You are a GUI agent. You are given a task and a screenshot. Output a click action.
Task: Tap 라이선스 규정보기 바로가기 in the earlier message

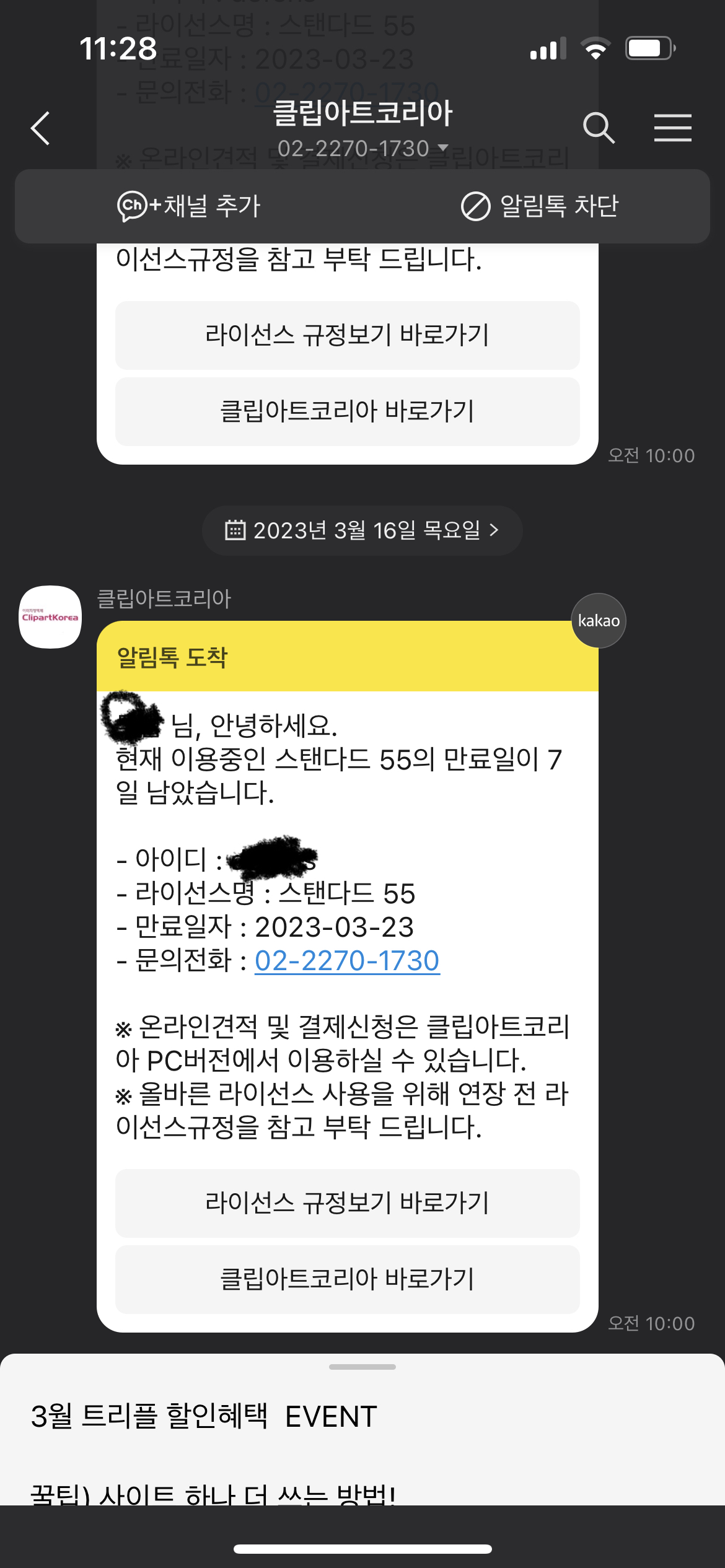tap(347, 335)
